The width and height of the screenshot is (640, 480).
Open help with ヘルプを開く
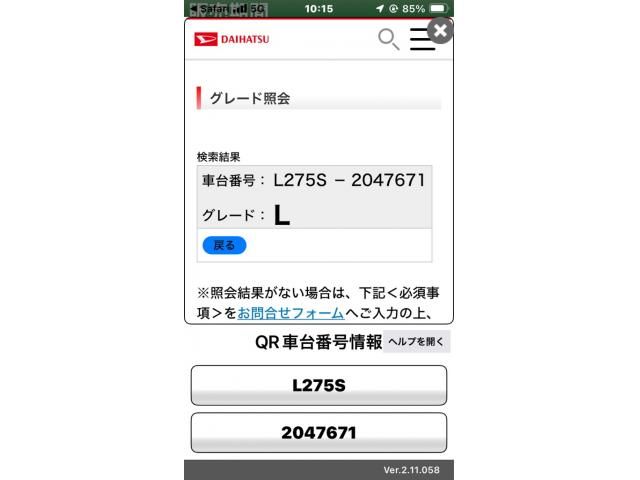click(417, 342)
